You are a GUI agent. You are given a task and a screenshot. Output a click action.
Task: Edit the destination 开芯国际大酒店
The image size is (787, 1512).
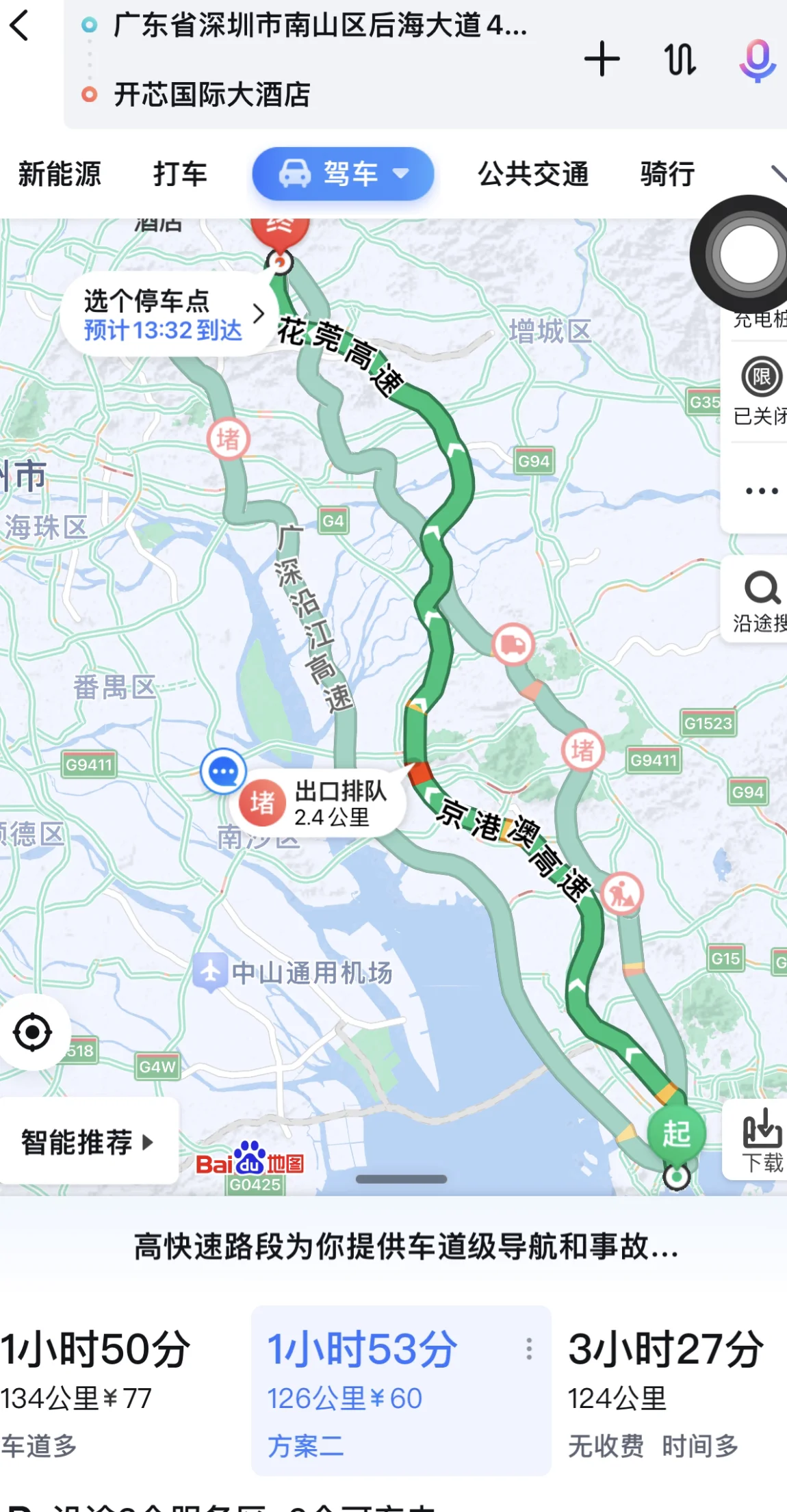212,94
